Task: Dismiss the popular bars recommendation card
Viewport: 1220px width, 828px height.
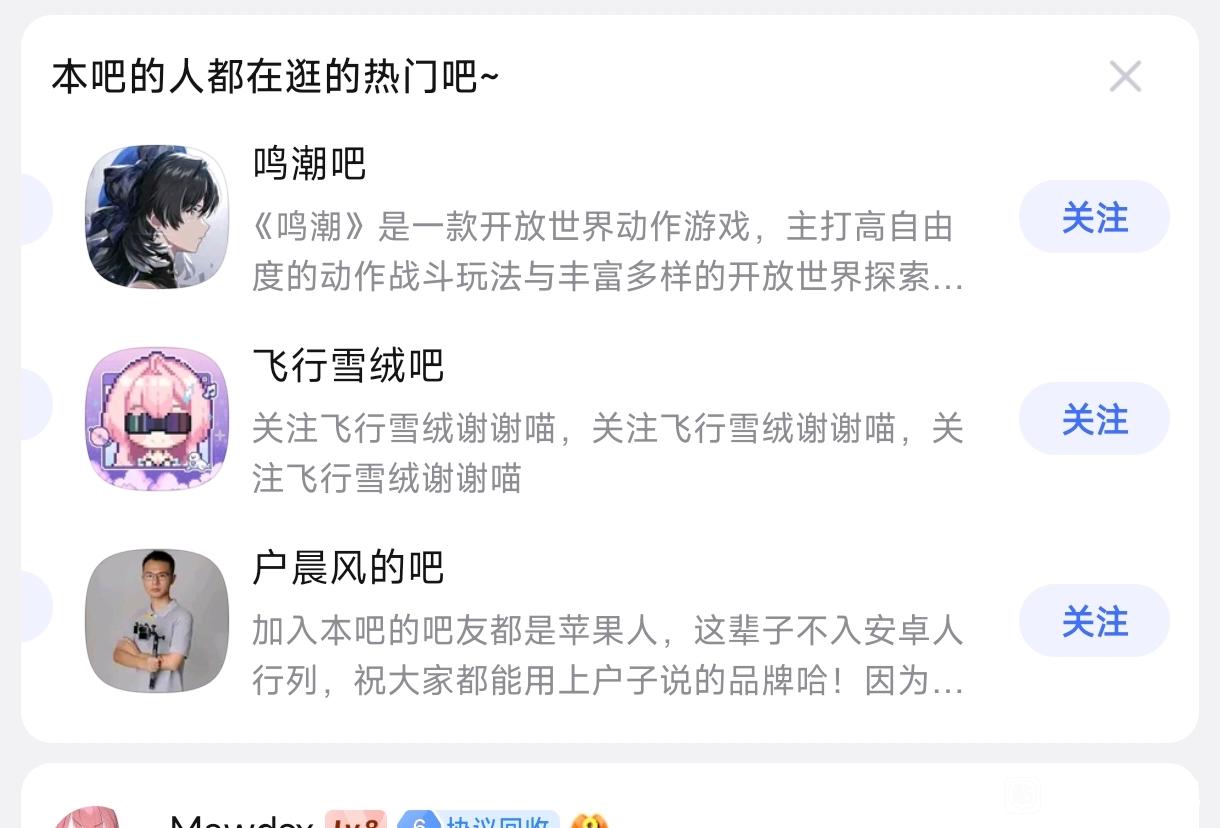Action: coord(1125,76)
